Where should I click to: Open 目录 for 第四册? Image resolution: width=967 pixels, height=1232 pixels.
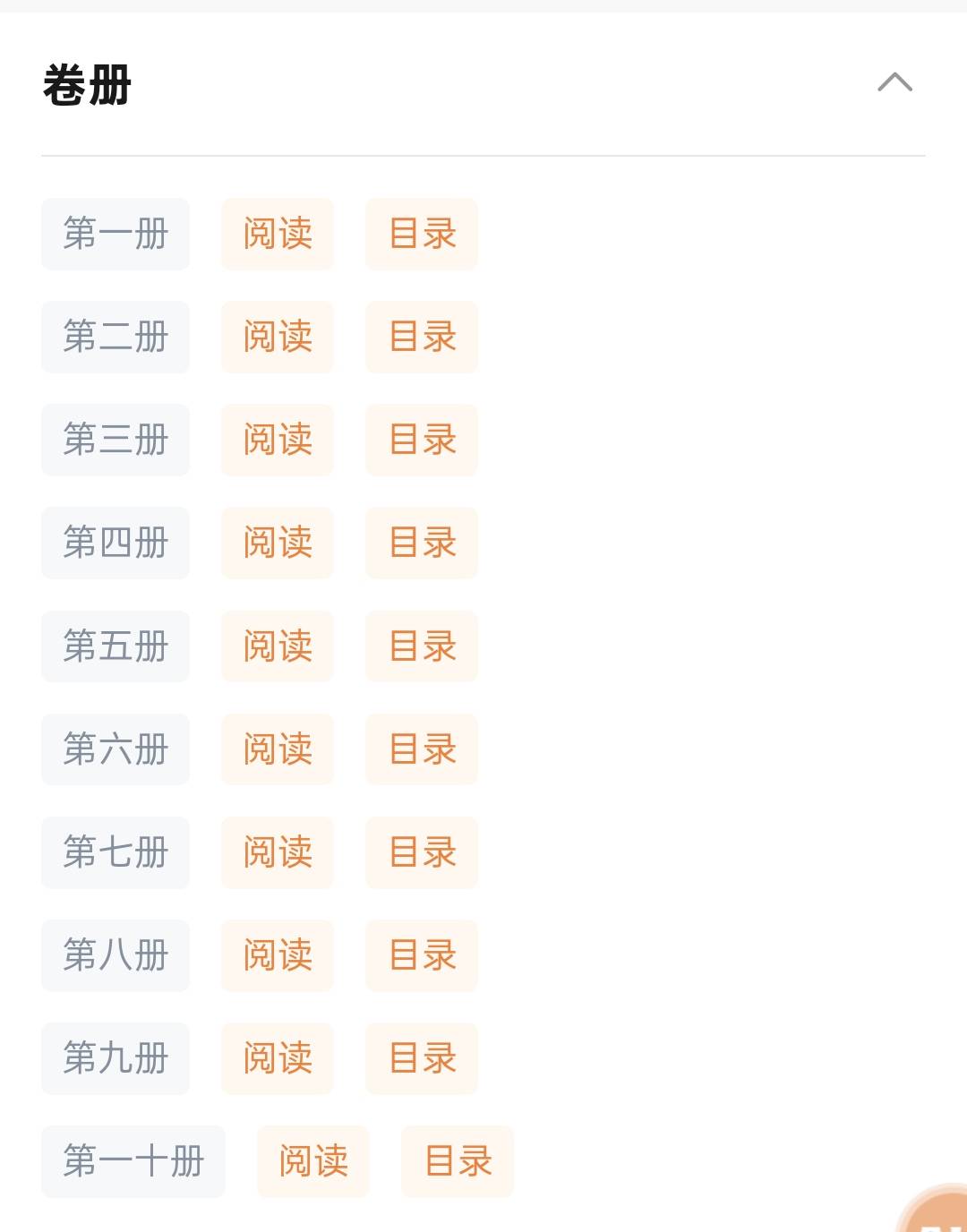(422, 543)
